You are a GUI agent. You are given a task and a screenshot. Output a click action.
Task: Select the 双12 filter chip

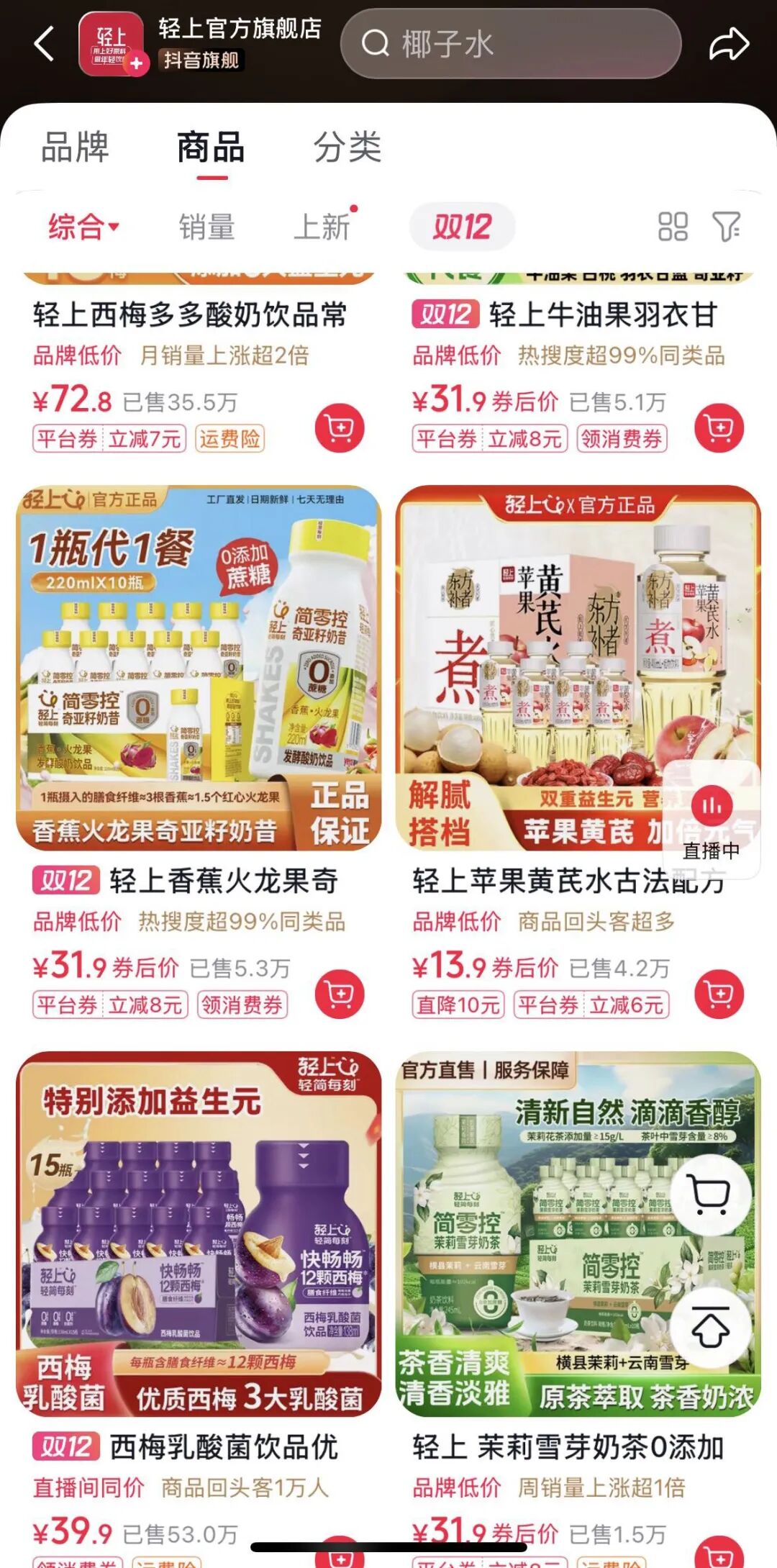462,227
